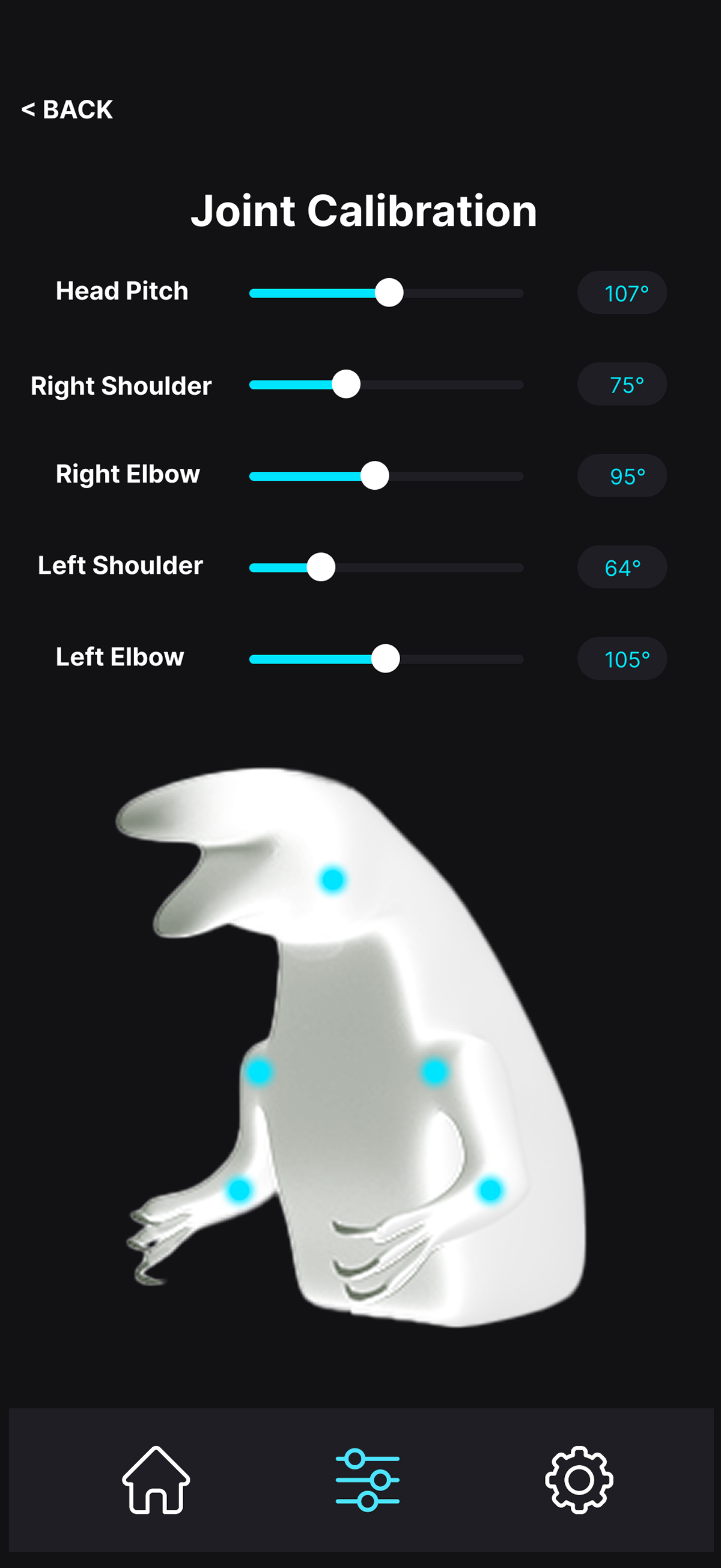Tap the Left Shoulder slider

(x=321, y=567)
